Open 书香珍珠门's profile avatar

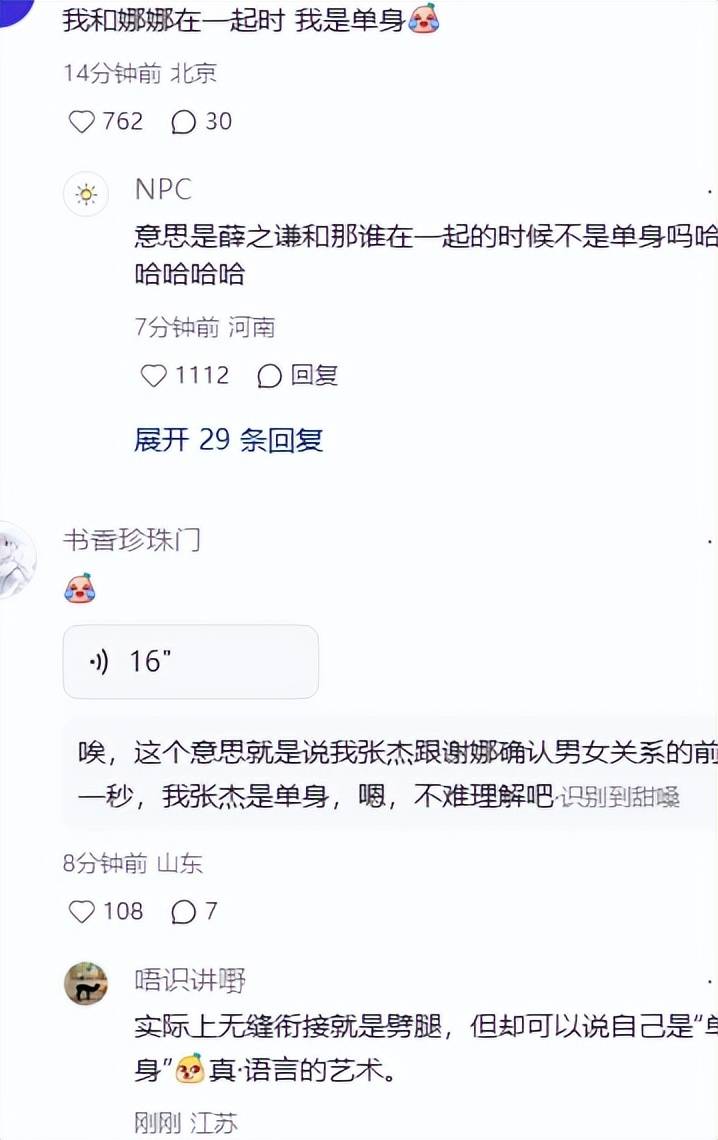14,560
